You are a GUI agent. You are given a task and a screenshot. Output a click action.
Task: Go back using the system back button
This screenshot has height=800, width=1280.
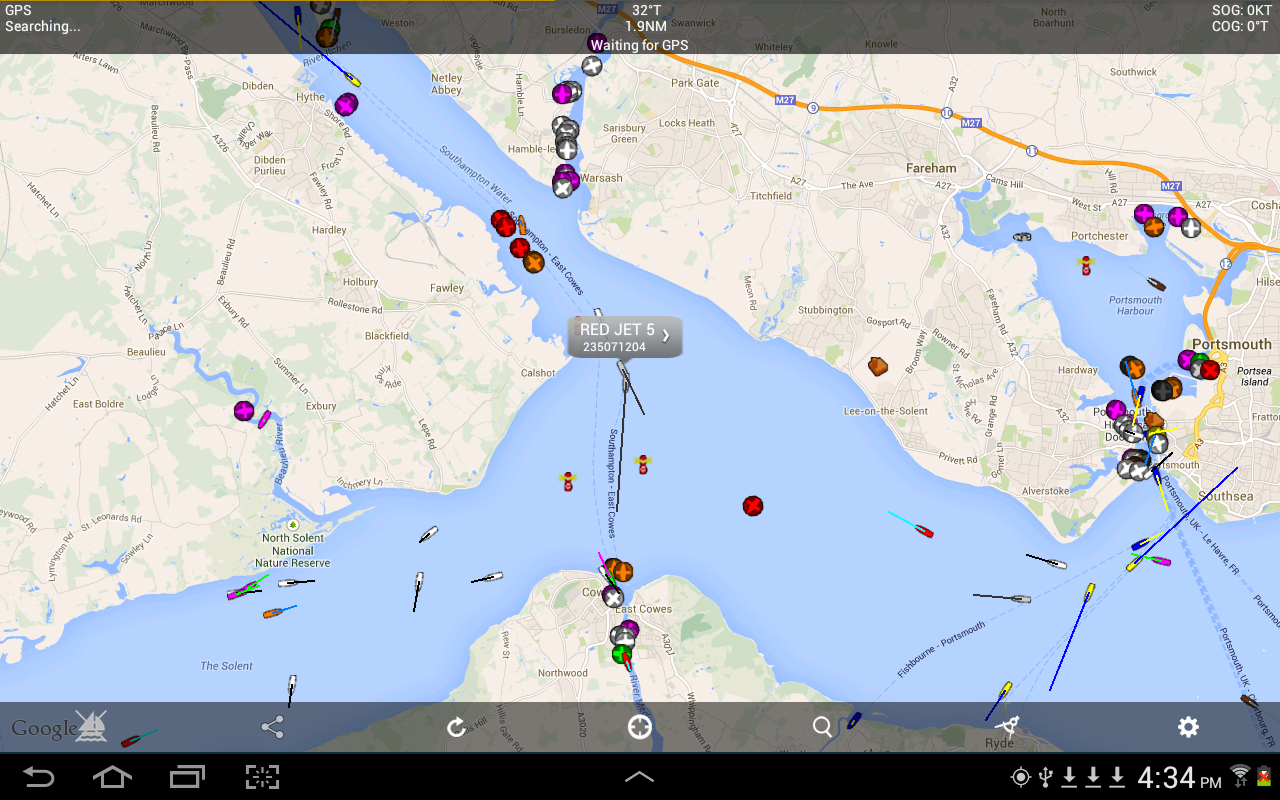click(39, 777)
